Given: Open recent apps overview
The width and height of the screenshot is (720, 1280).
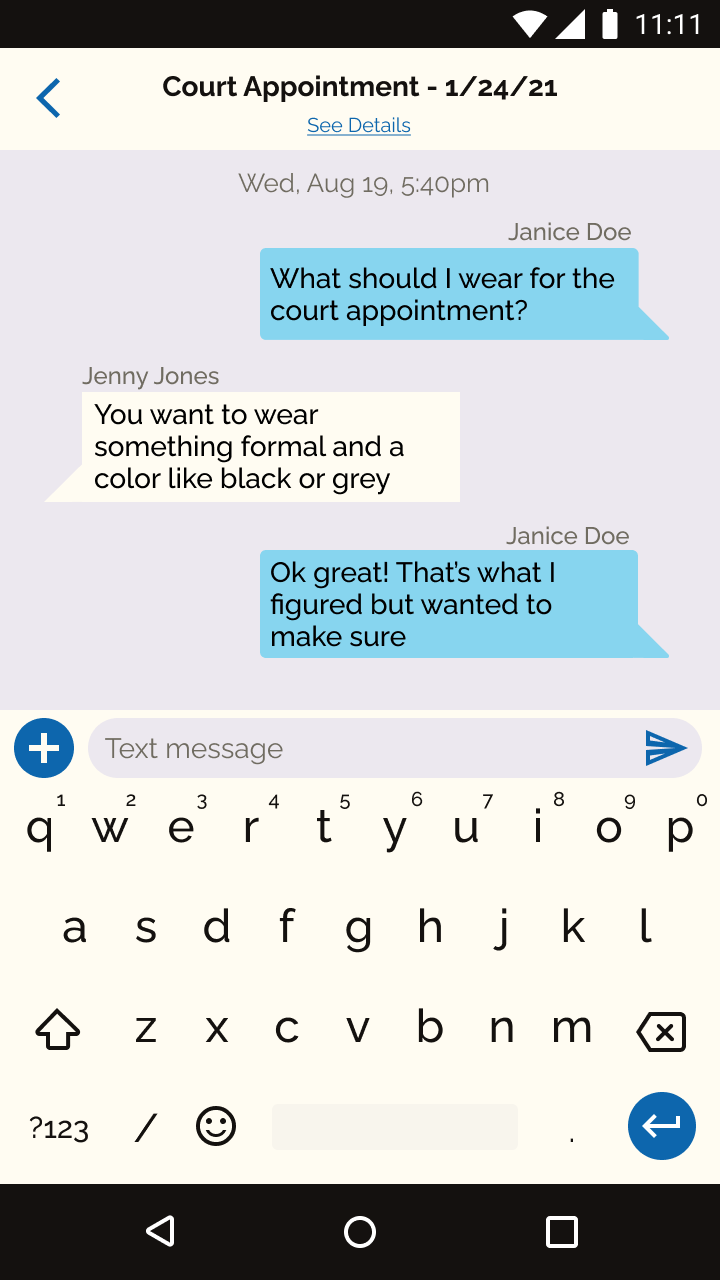Looking at the screenshot, I should pyautogui.click(x=562, y=1232).
